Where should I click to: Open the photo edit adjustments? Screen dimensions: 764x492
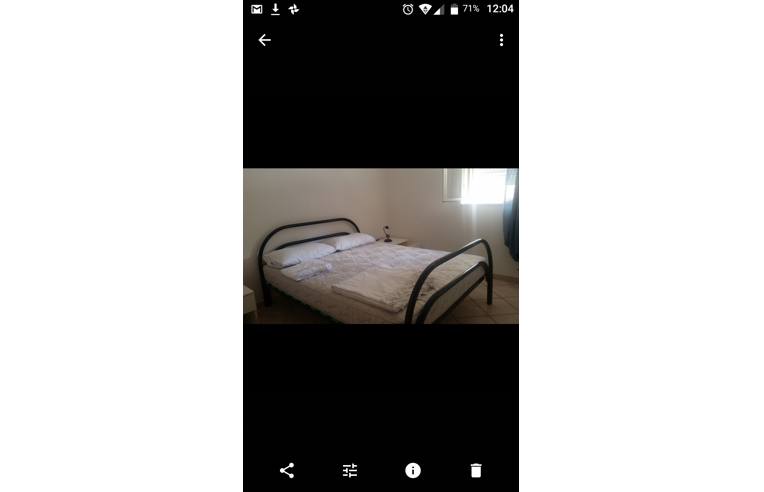350,470
